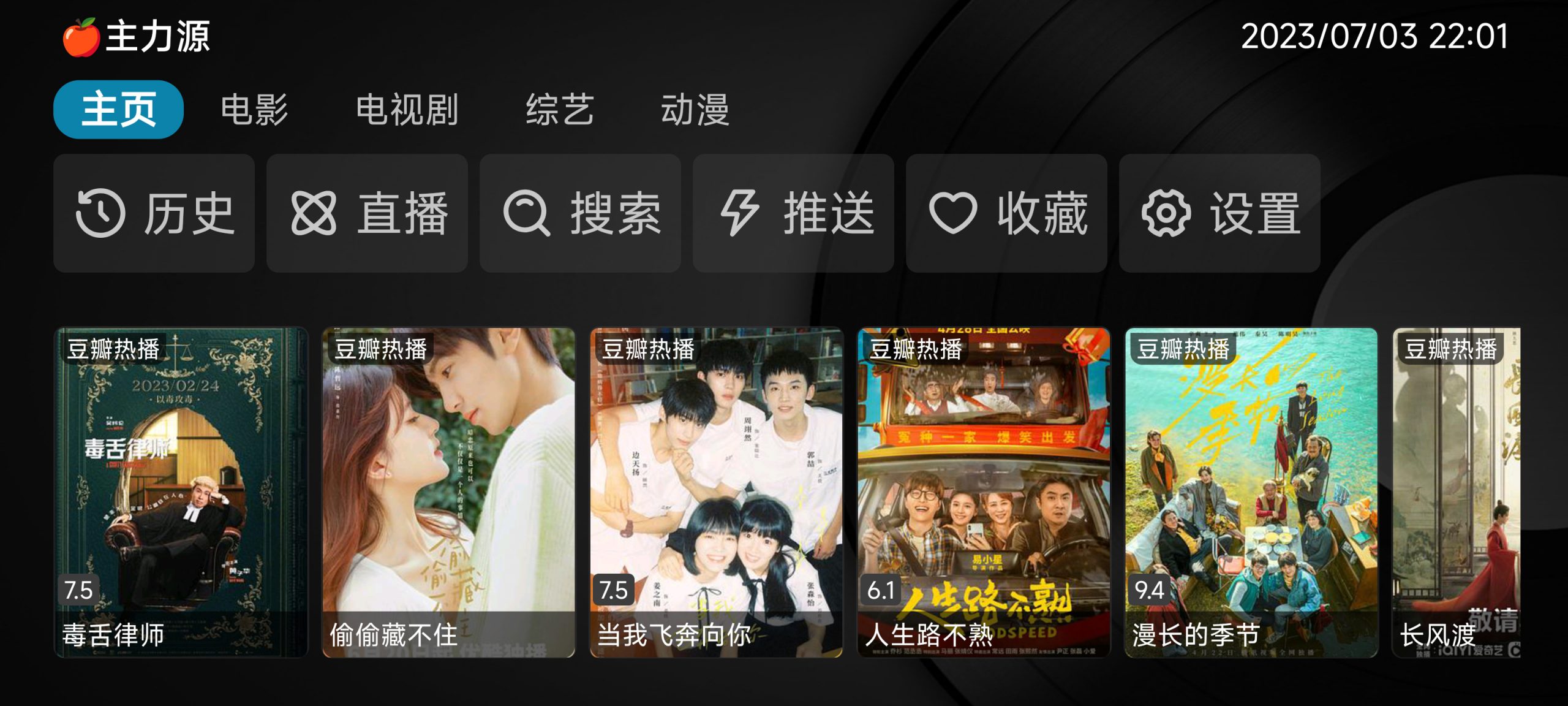Go to the 动漫 tab

[x=695, y=110]
